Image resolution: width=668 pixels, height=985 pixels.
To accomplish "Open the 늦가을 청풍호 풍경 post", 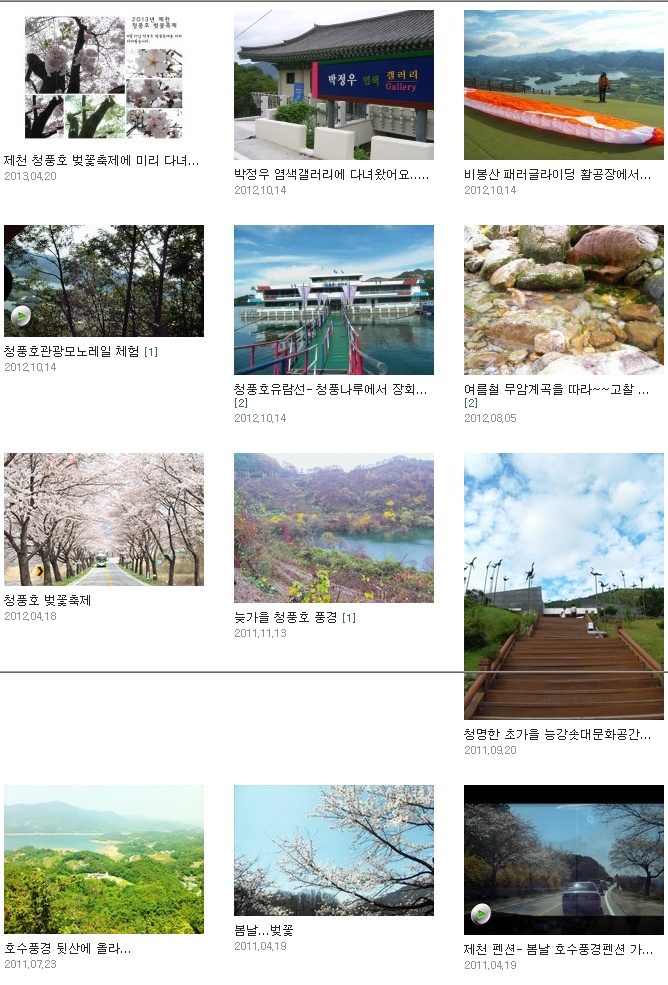I will coord(289,617).
